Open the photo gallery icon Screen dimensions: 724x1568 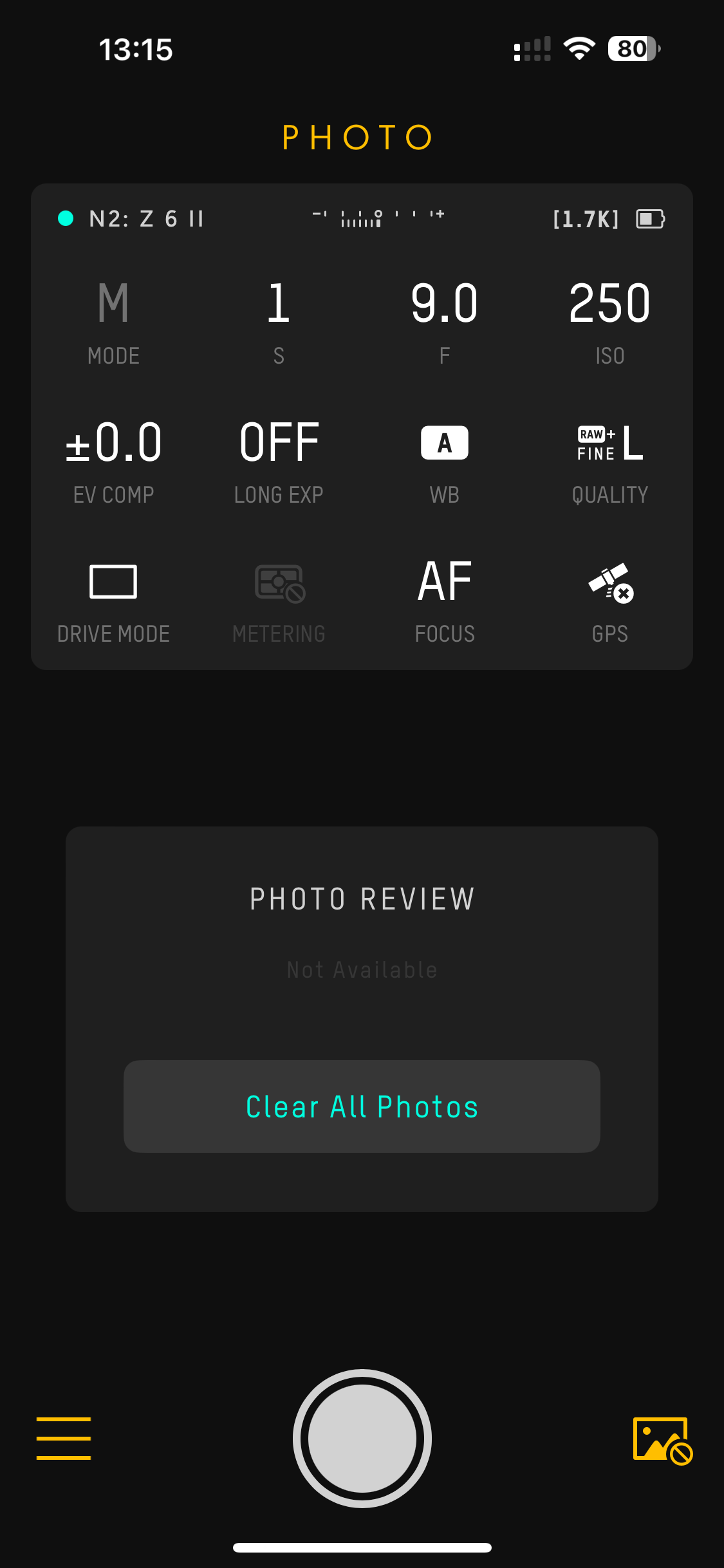(x=662, y=1441)
